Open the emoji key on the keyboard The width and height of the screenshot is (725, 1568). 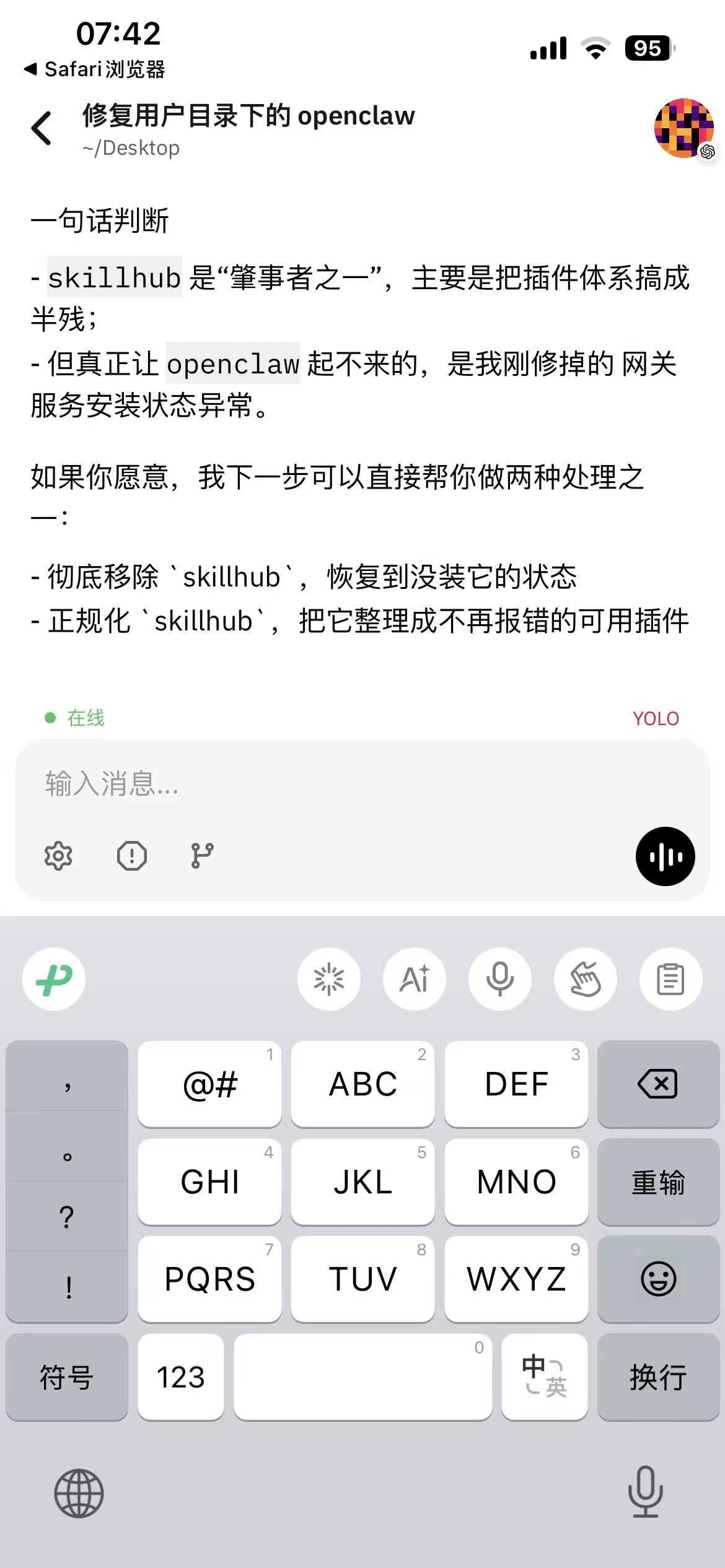click(x=658, y=1279)
